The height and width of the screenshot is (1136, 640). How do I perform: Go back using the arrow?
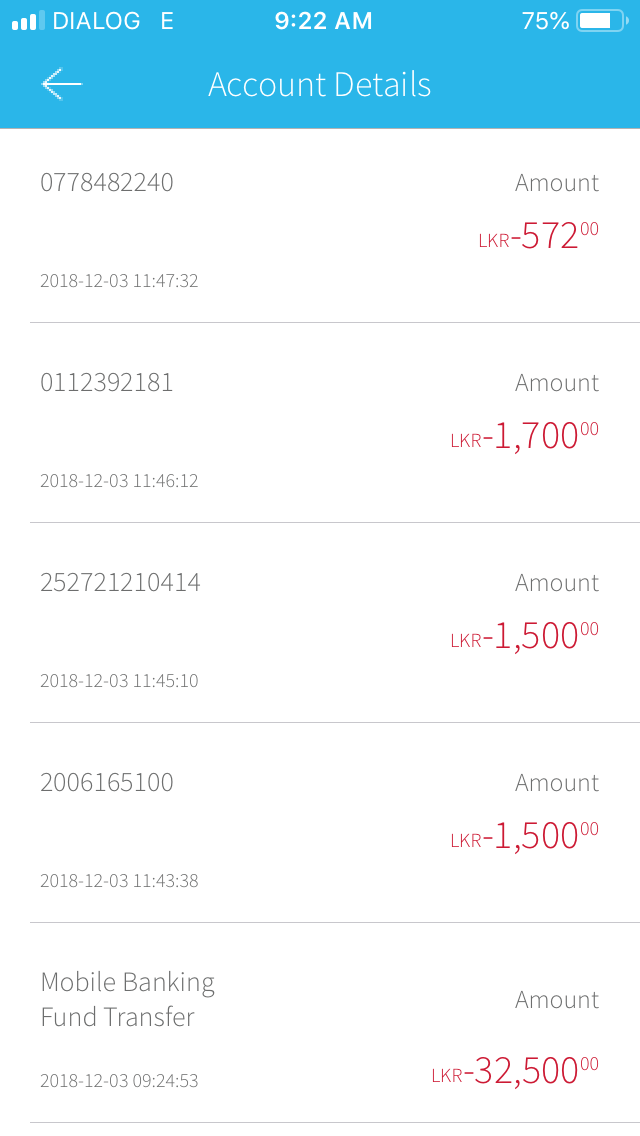(x=62, y=84)
